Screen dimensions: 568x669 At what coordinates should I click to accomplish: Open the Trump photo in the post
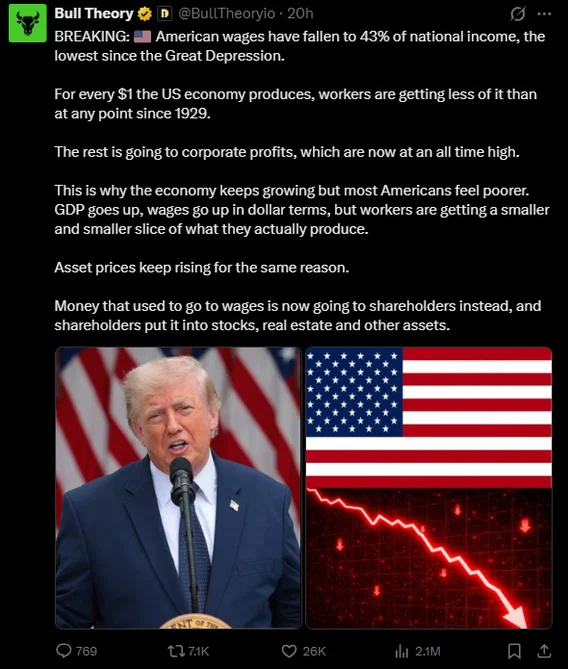[178, 488]
